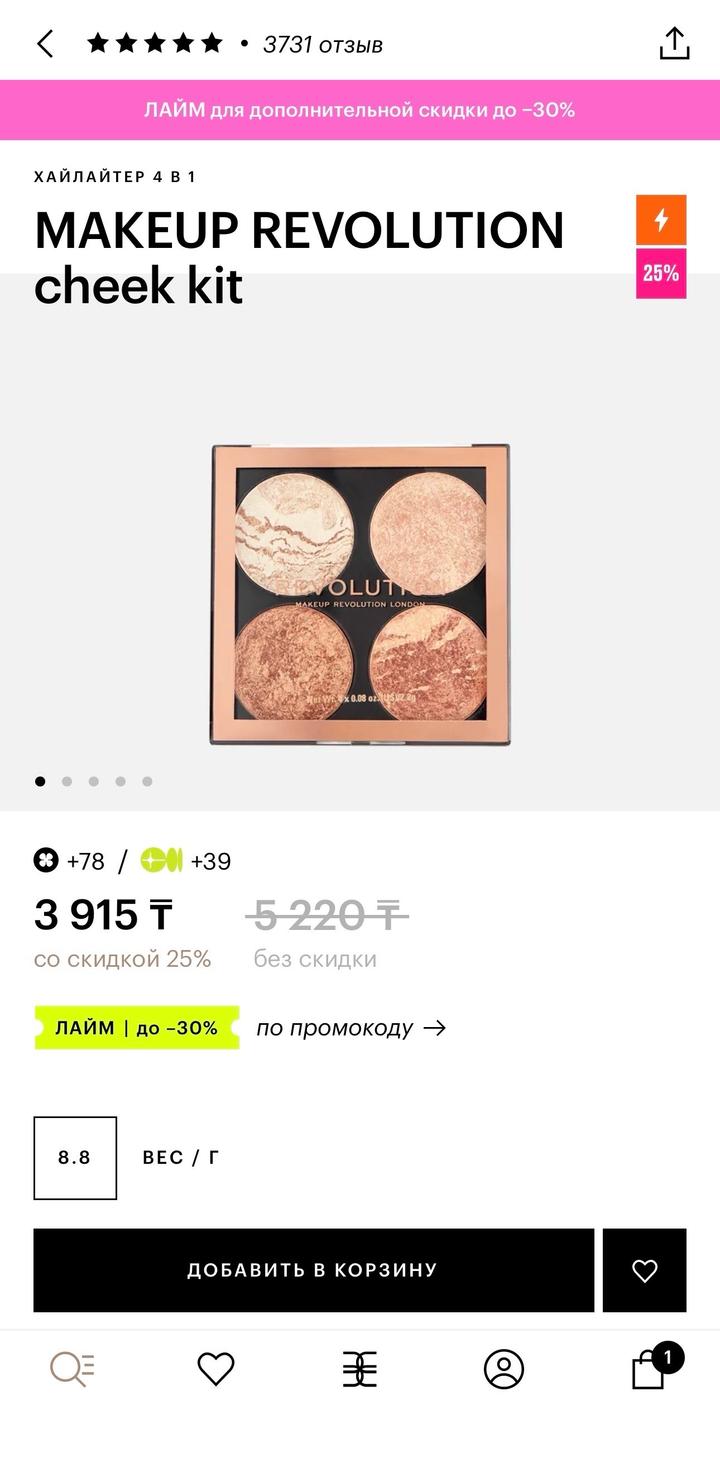Tap the pink ЛАЙМ discount banner
Viewport: 720px width, 1467px height.
(360, 110)
